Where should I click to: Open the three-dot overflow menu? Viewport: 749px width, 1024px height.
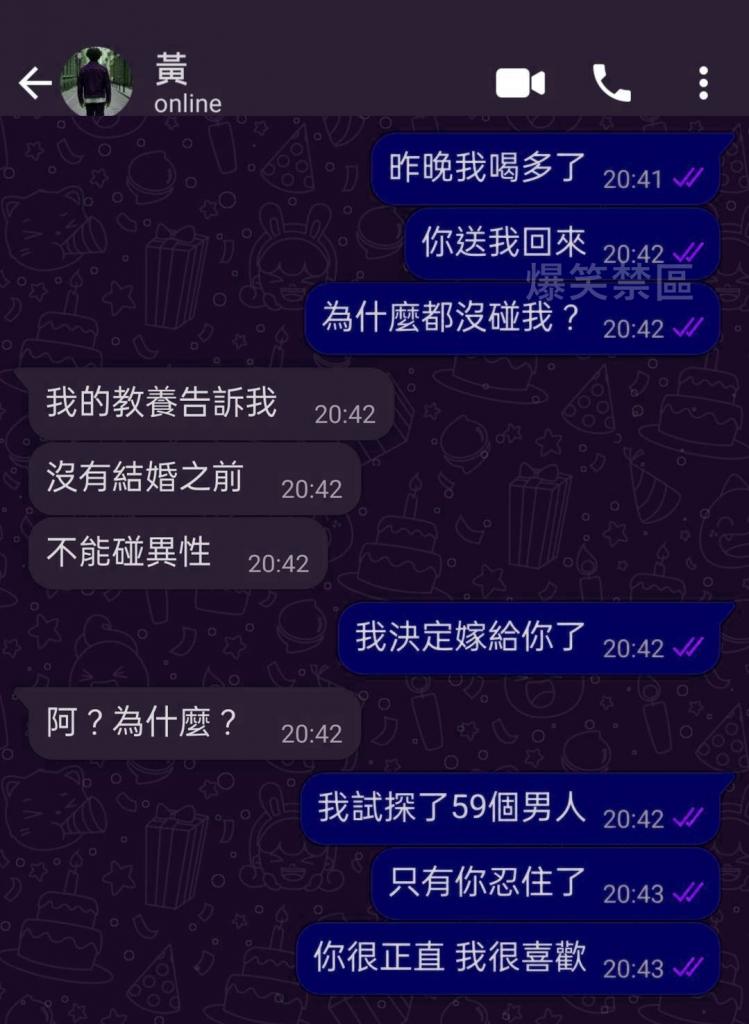point(703,83)
